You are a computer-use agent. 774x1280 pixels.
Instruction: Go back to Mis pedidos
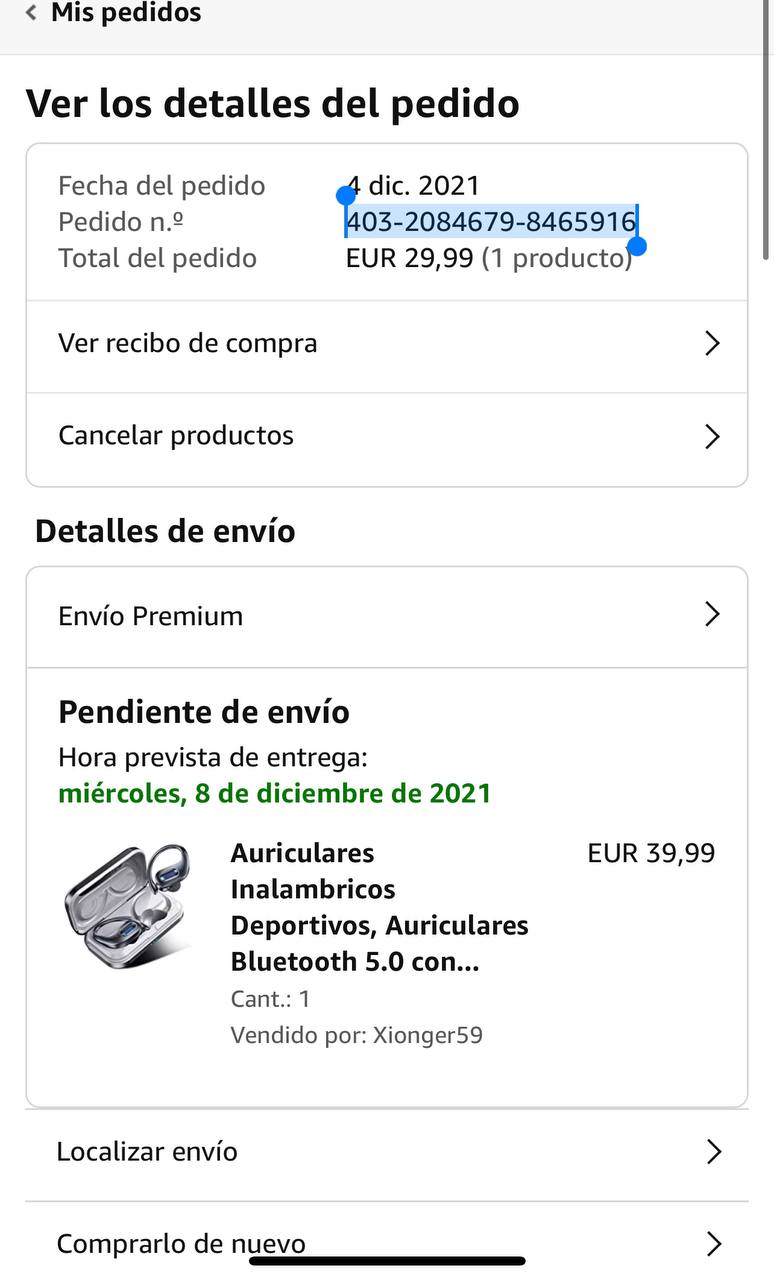point(112,14)
